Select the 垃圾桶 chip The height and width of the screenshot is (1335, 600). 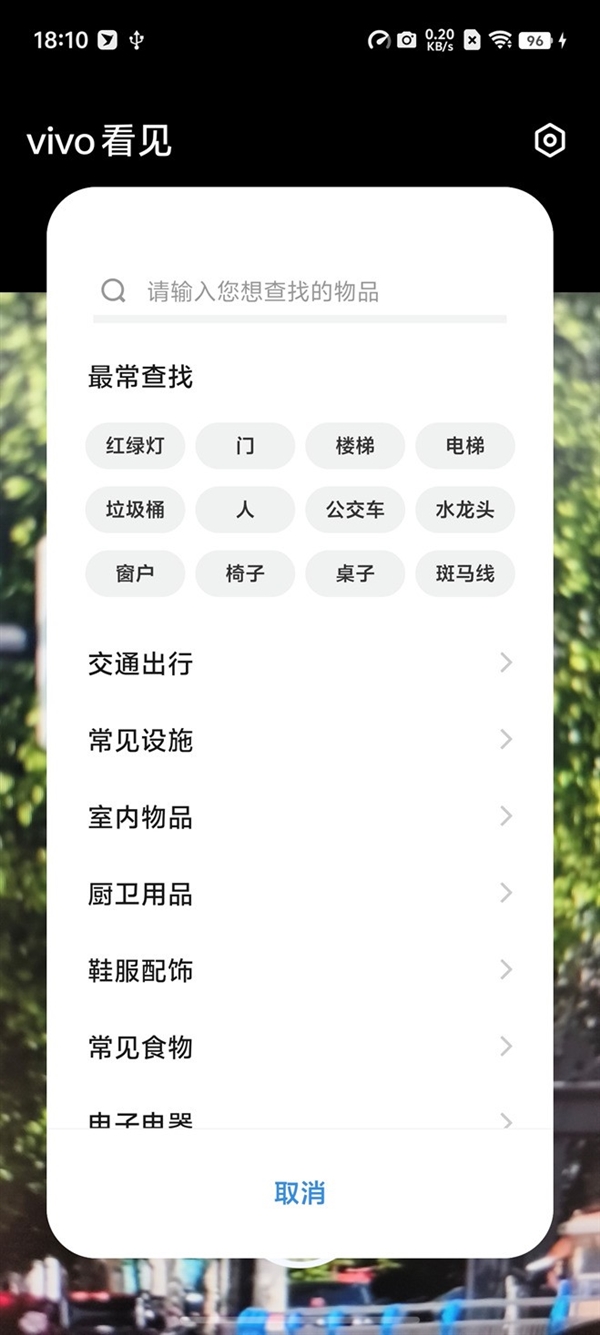click(135, 510)
